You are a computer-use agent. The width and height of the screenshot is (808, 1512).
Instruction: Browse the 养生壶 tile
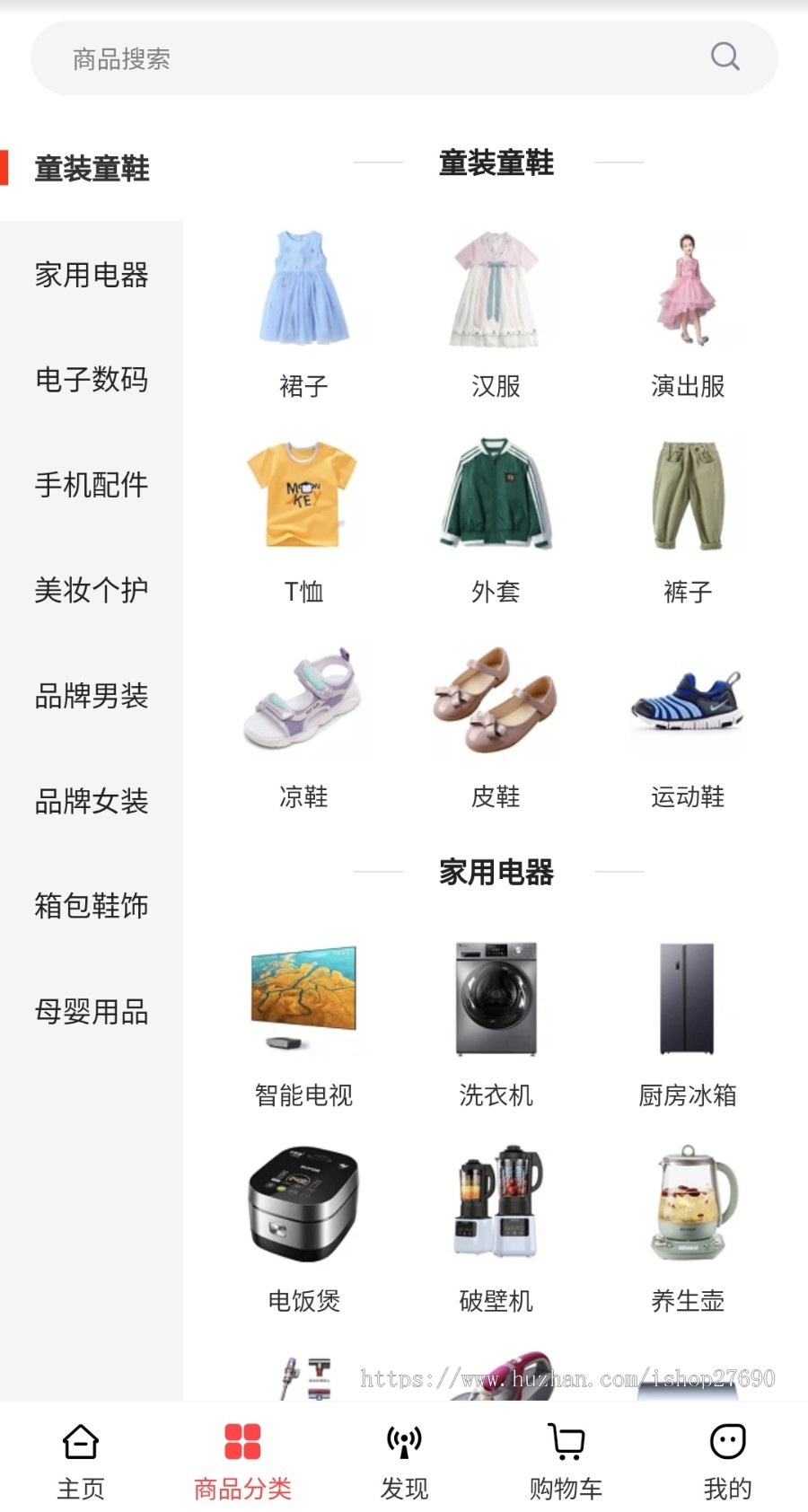(688, 1226)
